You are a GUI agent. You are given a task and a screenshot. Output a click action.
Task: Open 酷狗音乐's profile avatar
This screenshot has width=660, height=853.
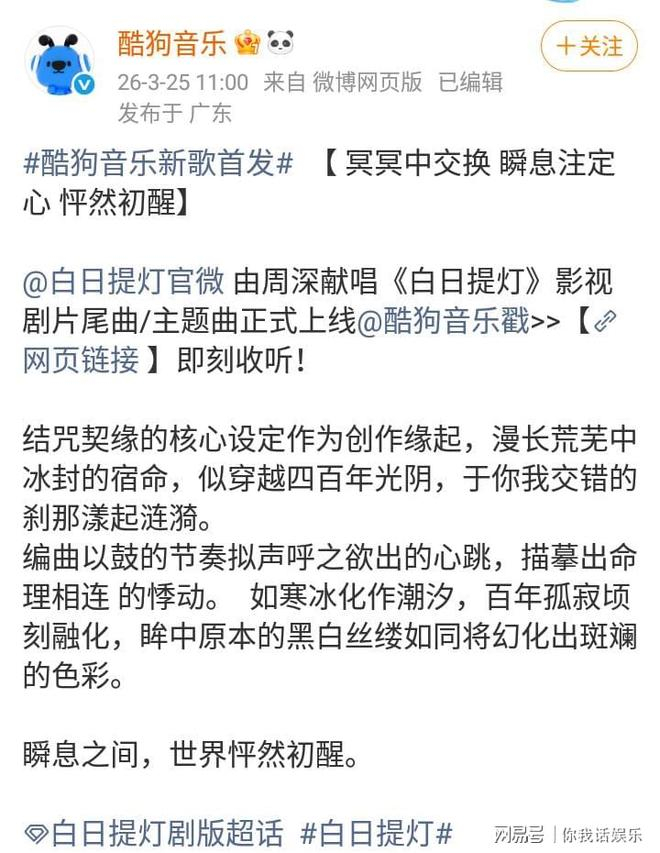pyautogui.click(x=59, y=62)
